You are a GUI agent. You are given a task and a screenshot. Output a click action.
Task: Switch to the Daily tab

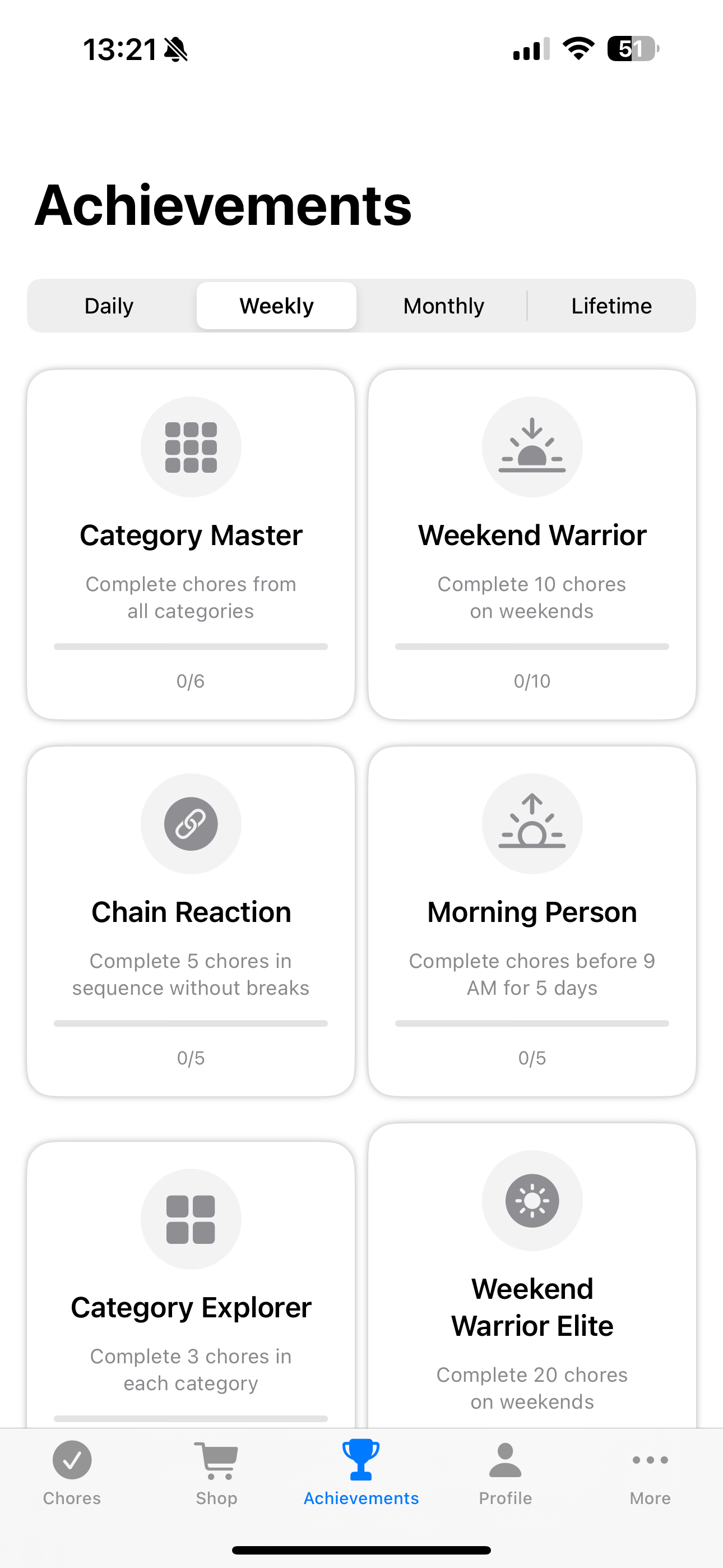[x=109, y=306]
